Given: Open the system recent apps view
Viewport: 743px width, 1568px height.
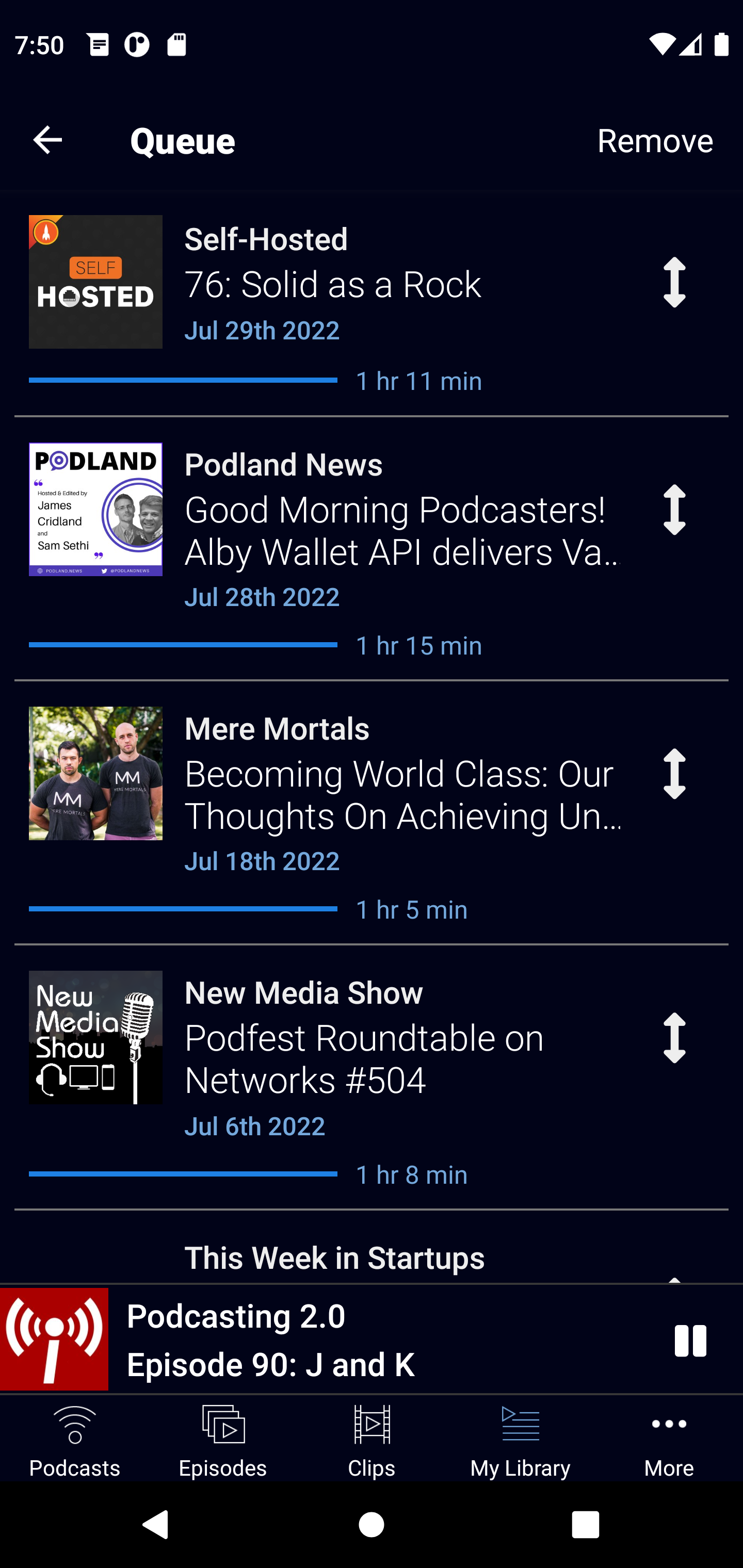Looking at the screenshot, I should pyautogui.click(x=585, y=1524).
